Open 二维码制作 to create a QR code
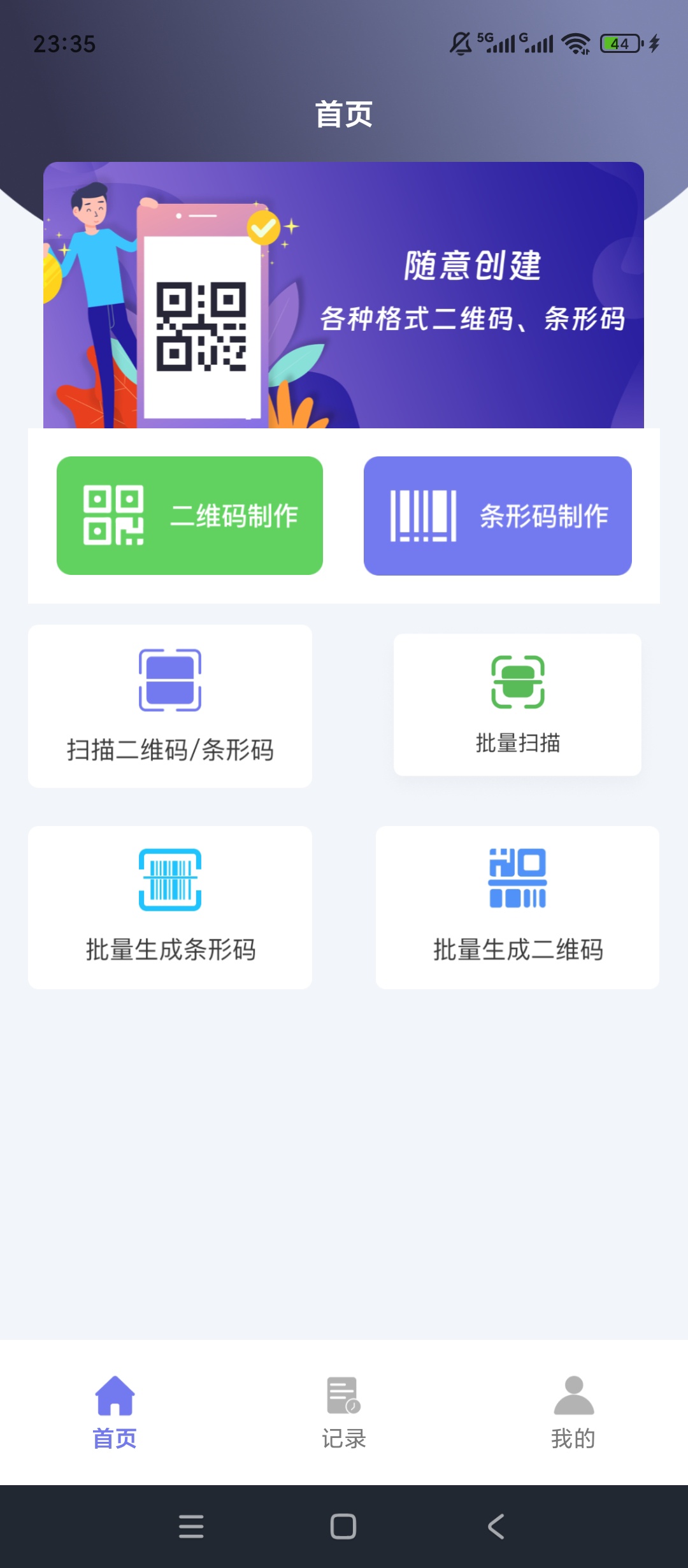The height and width of the screenshot is (1568, 688). click(x=190, y=516)
